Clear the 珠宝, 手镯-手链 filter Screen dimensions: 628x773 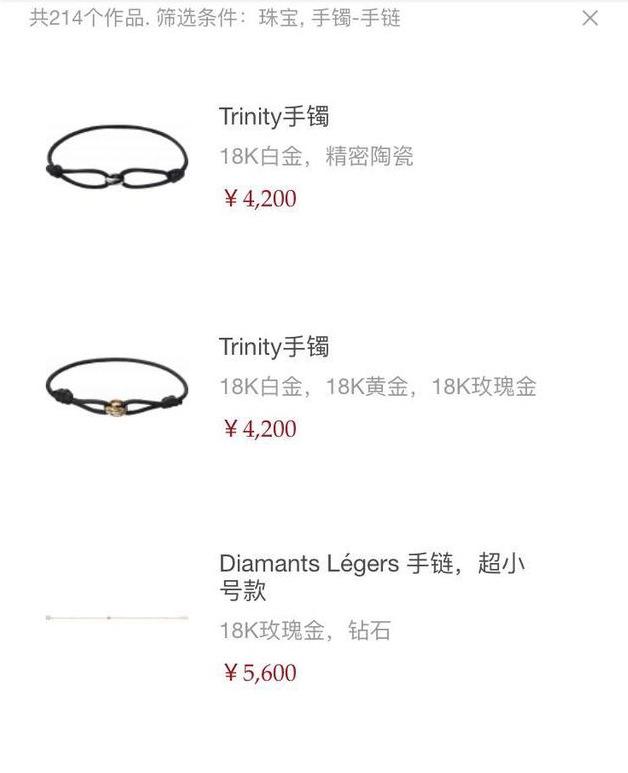pos(590,18)
